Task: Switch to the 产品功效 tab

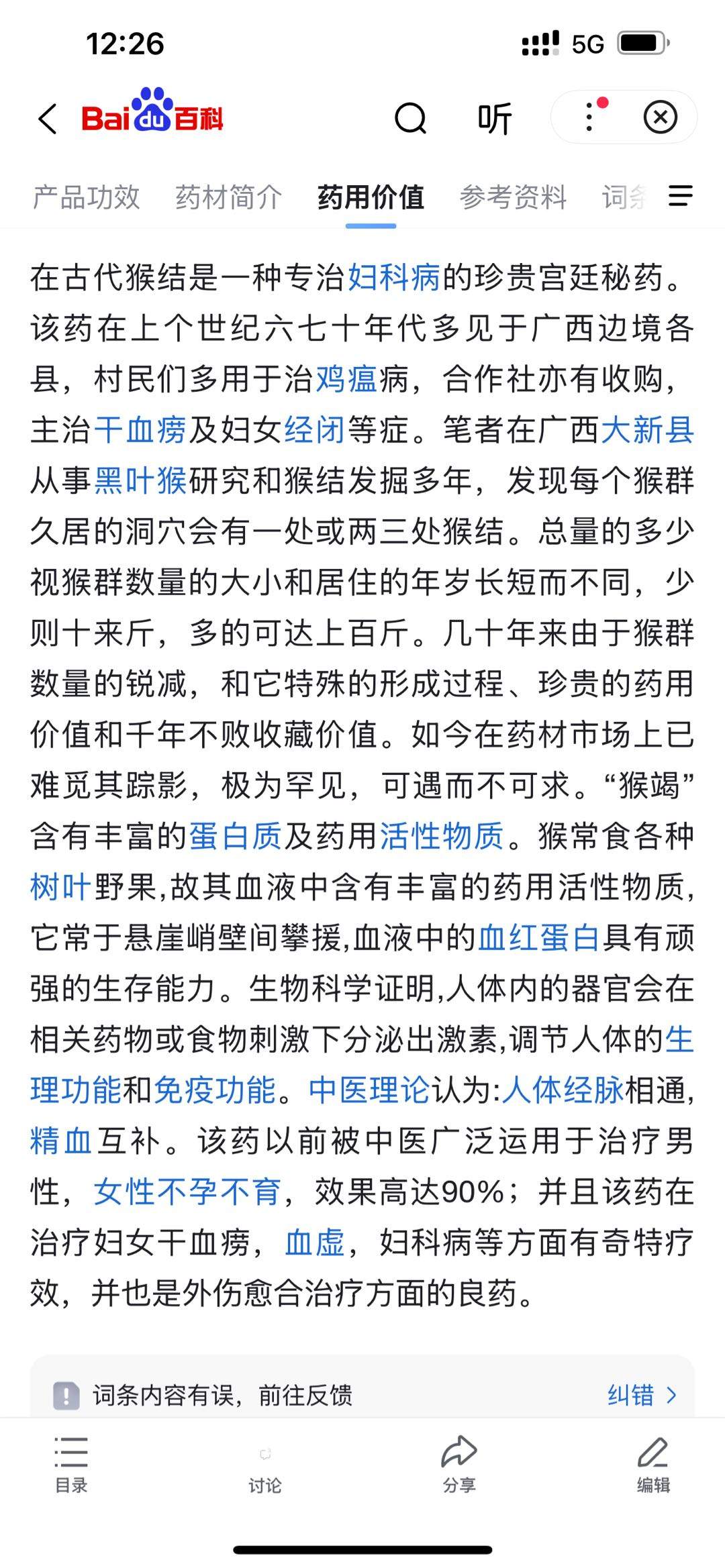Action: [x=87, y=196]
